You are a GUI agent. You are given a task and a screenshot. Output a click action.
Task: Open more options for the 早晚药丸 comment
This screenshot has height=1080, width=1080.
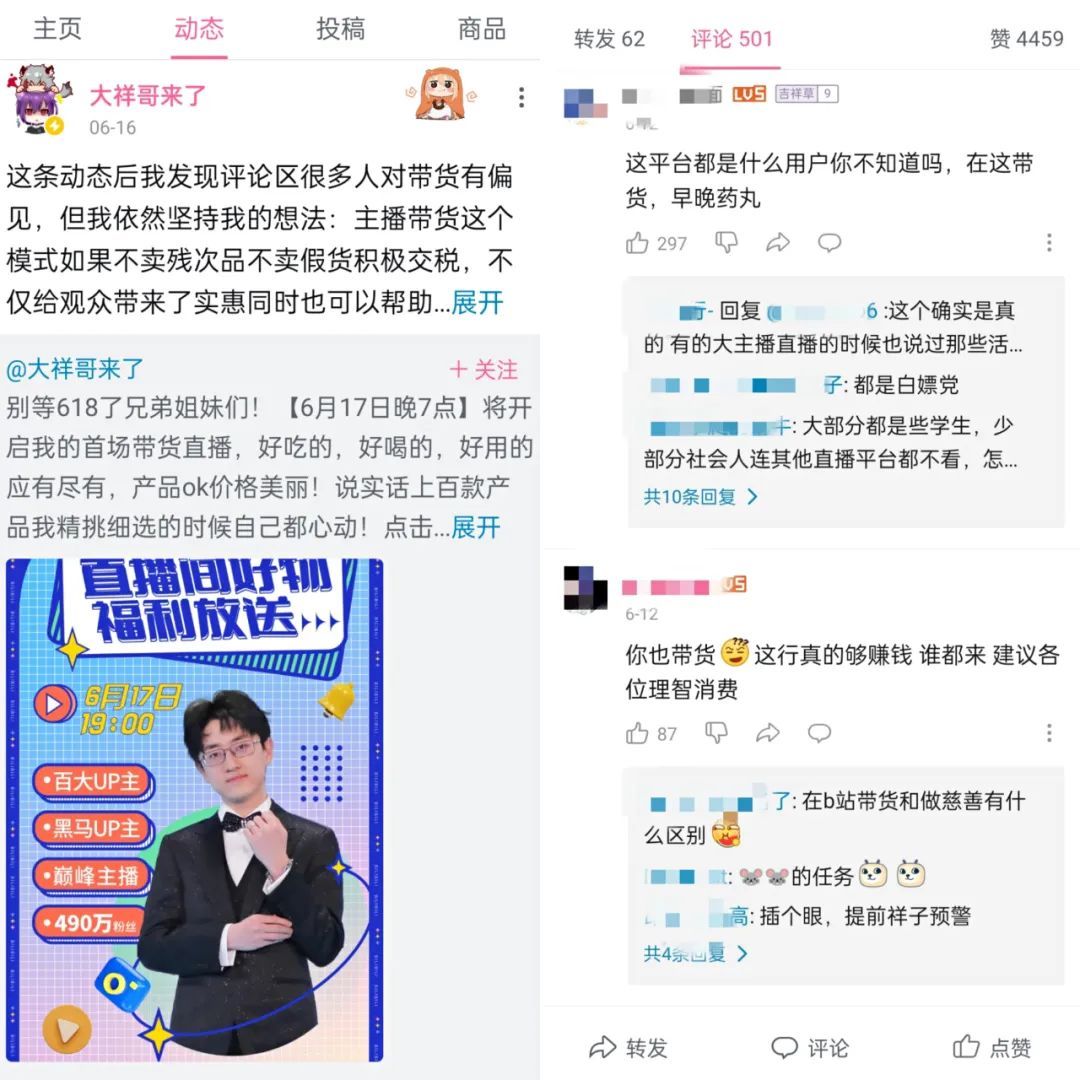(1048, 243)
